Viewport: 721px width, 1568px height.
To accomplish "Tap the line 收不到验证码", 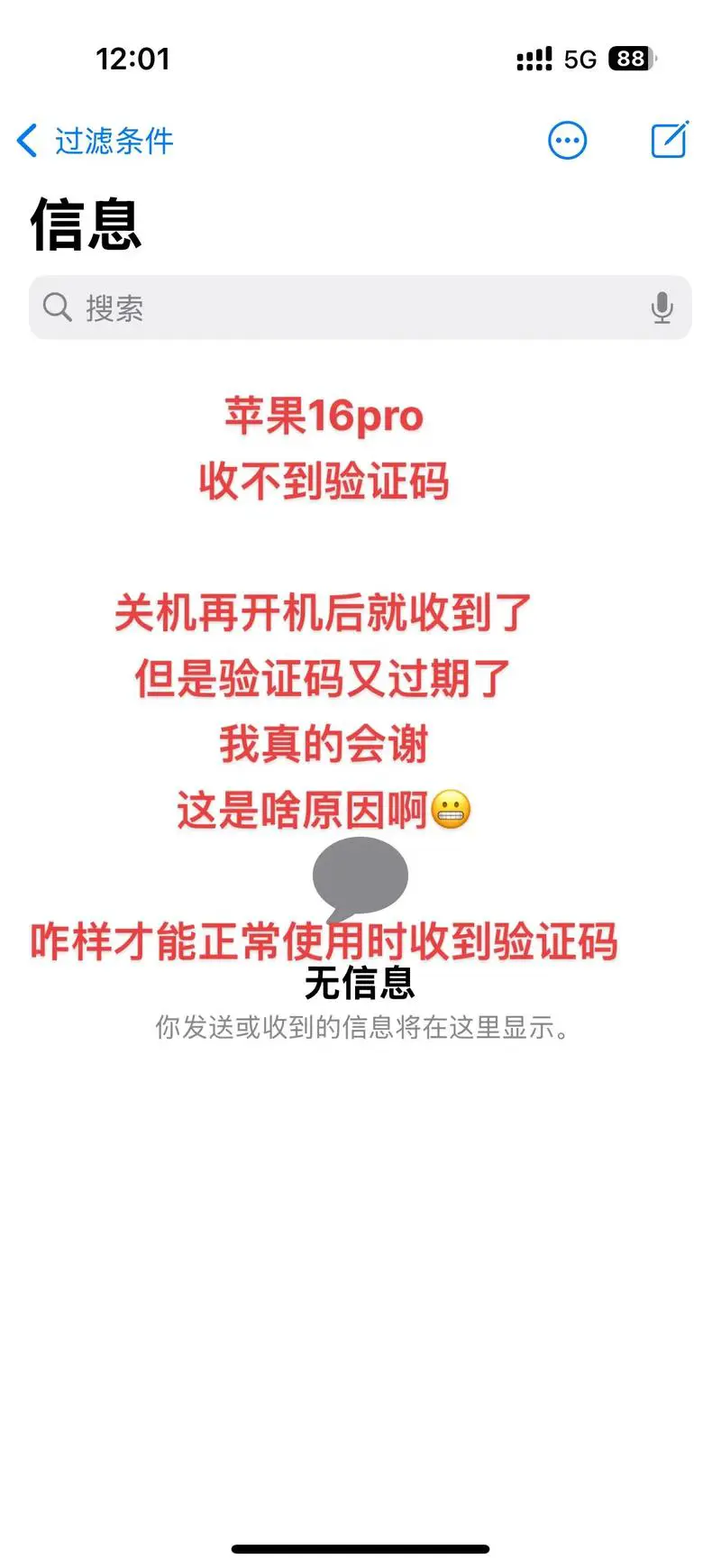I will pyautogui.click(x=323, y=481).
